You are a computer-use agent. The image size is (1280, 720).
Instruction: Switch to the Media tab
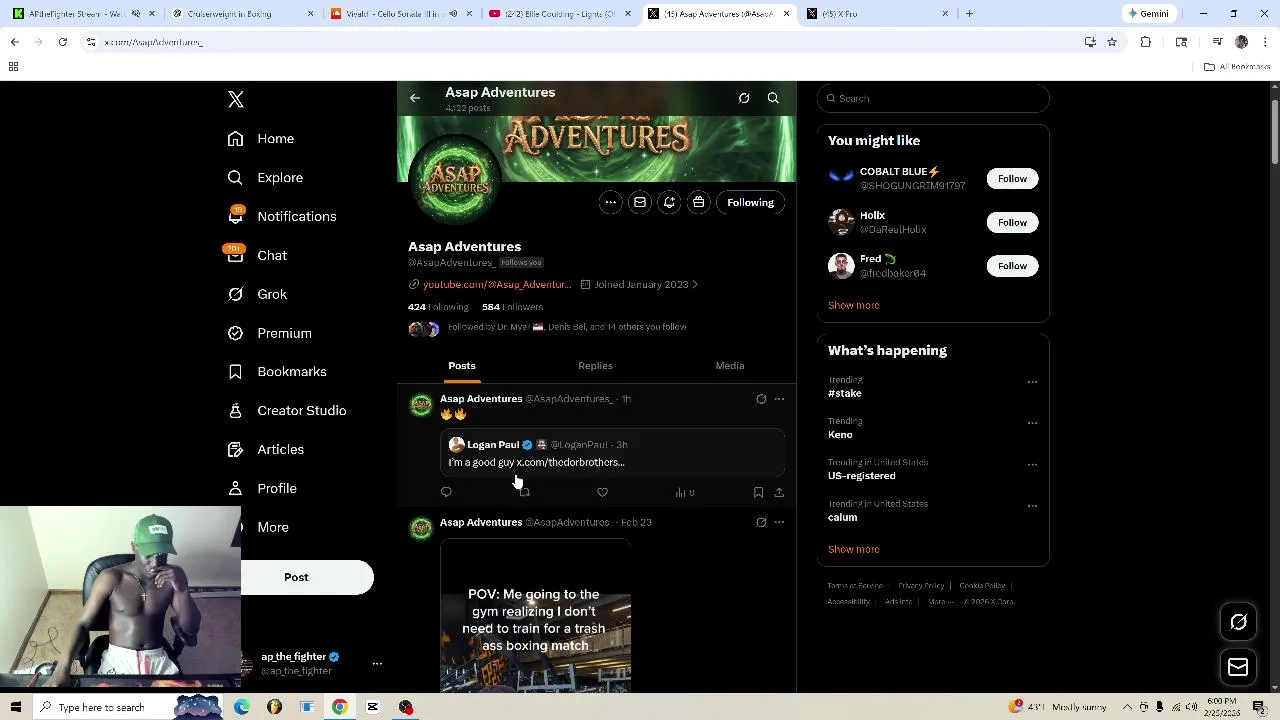[729, 366]
